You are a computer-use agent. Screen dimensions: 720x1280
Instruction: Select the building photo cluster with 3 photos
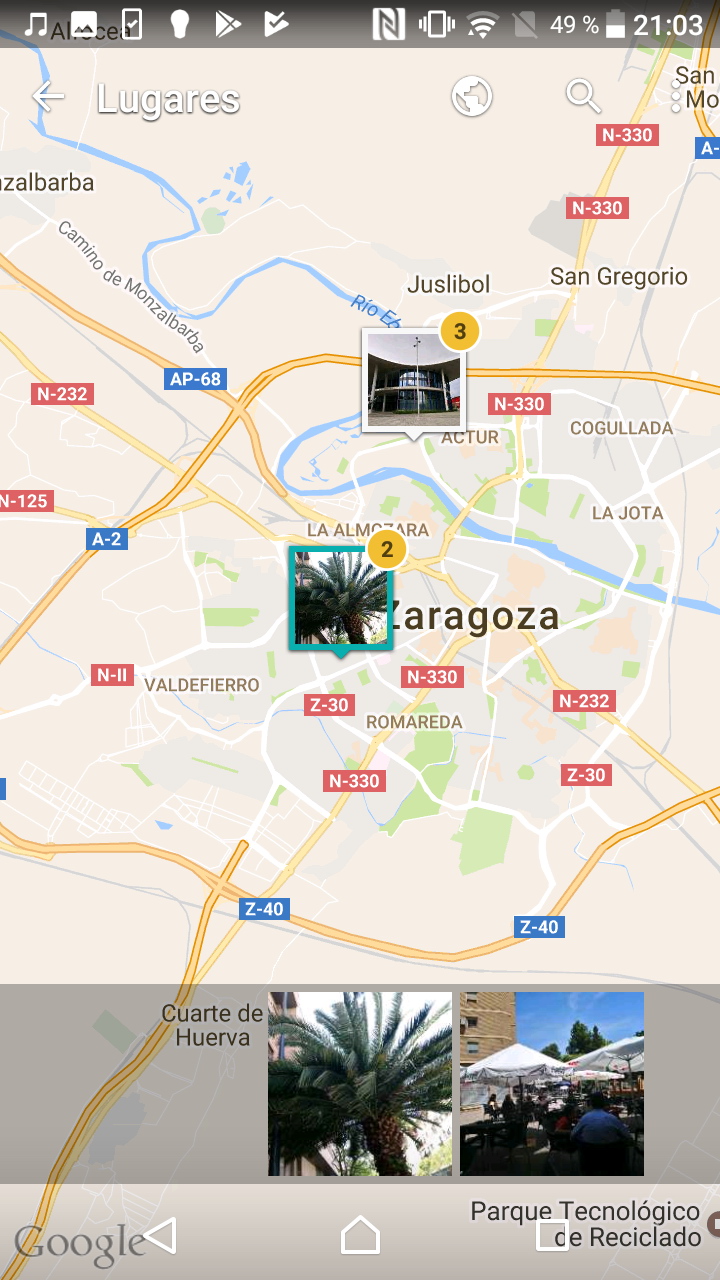pyautogui.click(x=414, y=380)
